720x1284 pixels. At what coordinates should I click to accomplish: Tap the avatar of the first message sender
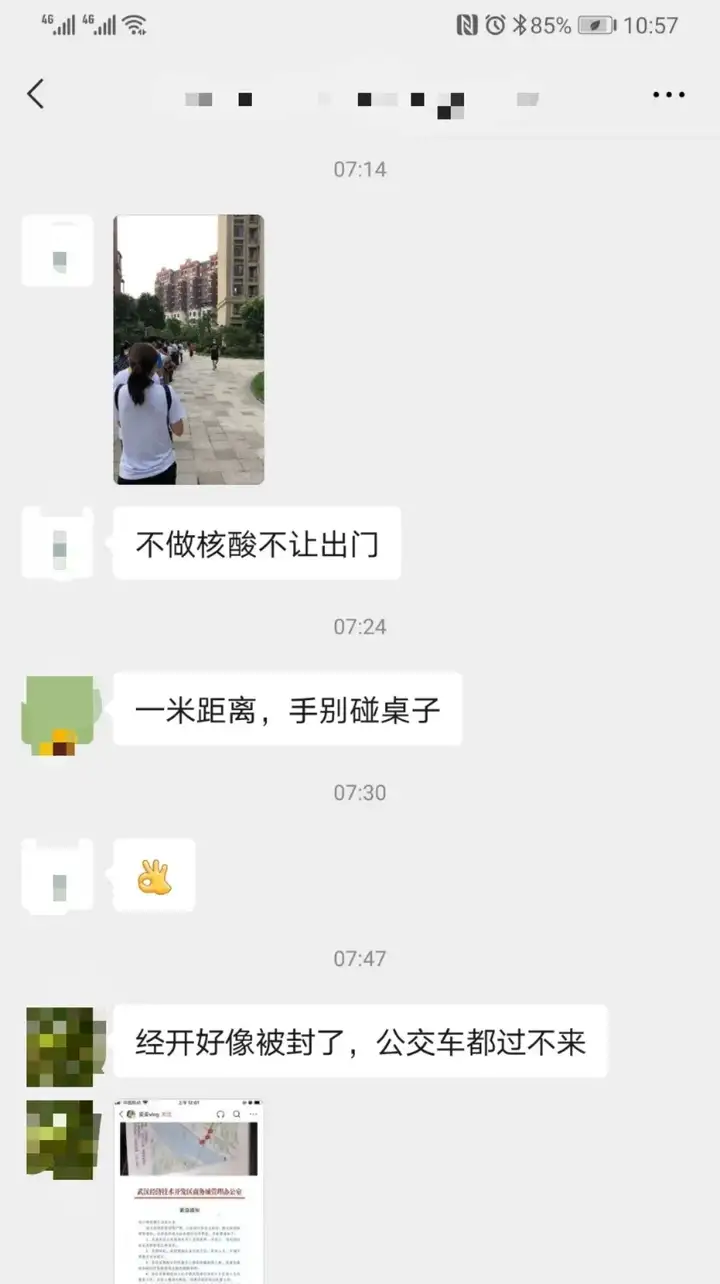pos(57,250)
